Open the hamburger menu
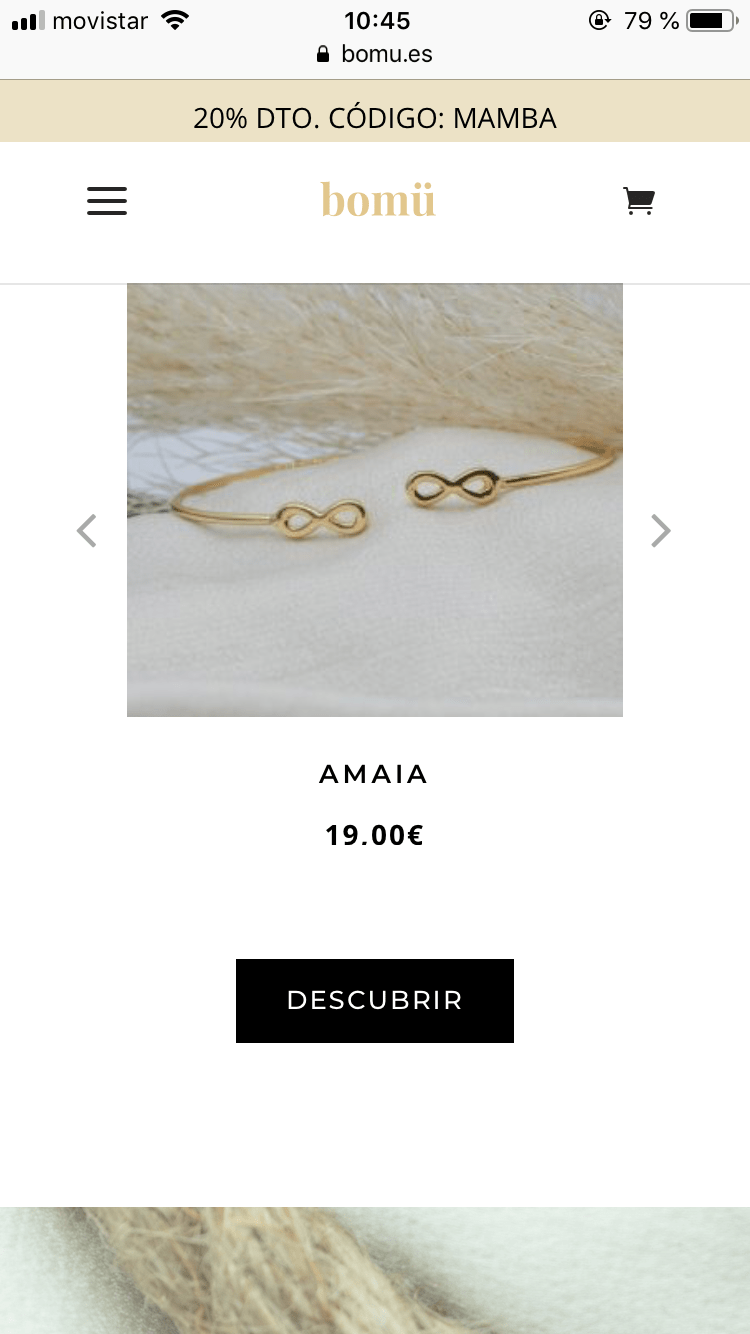Viewport: 750px width, 1334px height. point(107,201)
